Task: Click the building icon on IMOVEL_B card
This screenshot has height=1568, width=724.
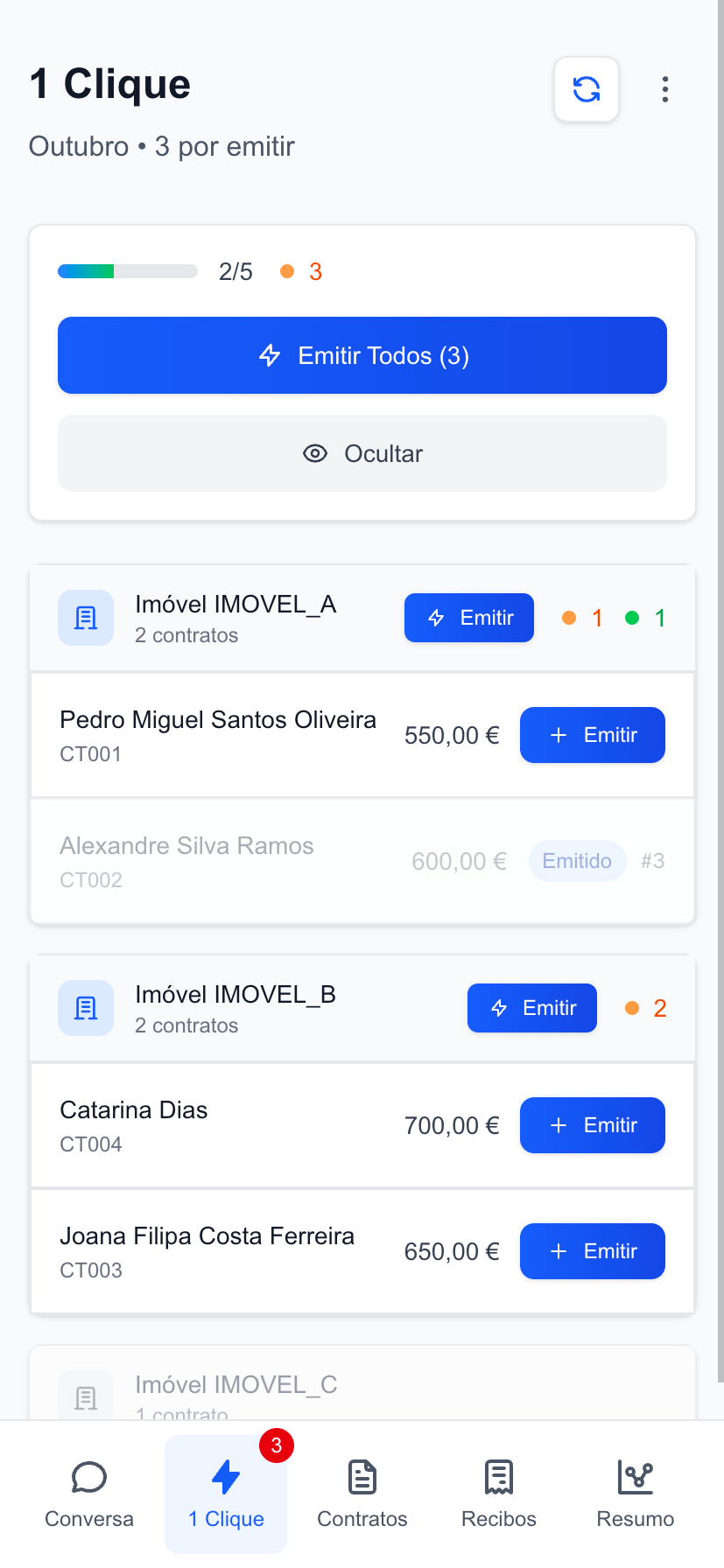Action: [85, 1008]
